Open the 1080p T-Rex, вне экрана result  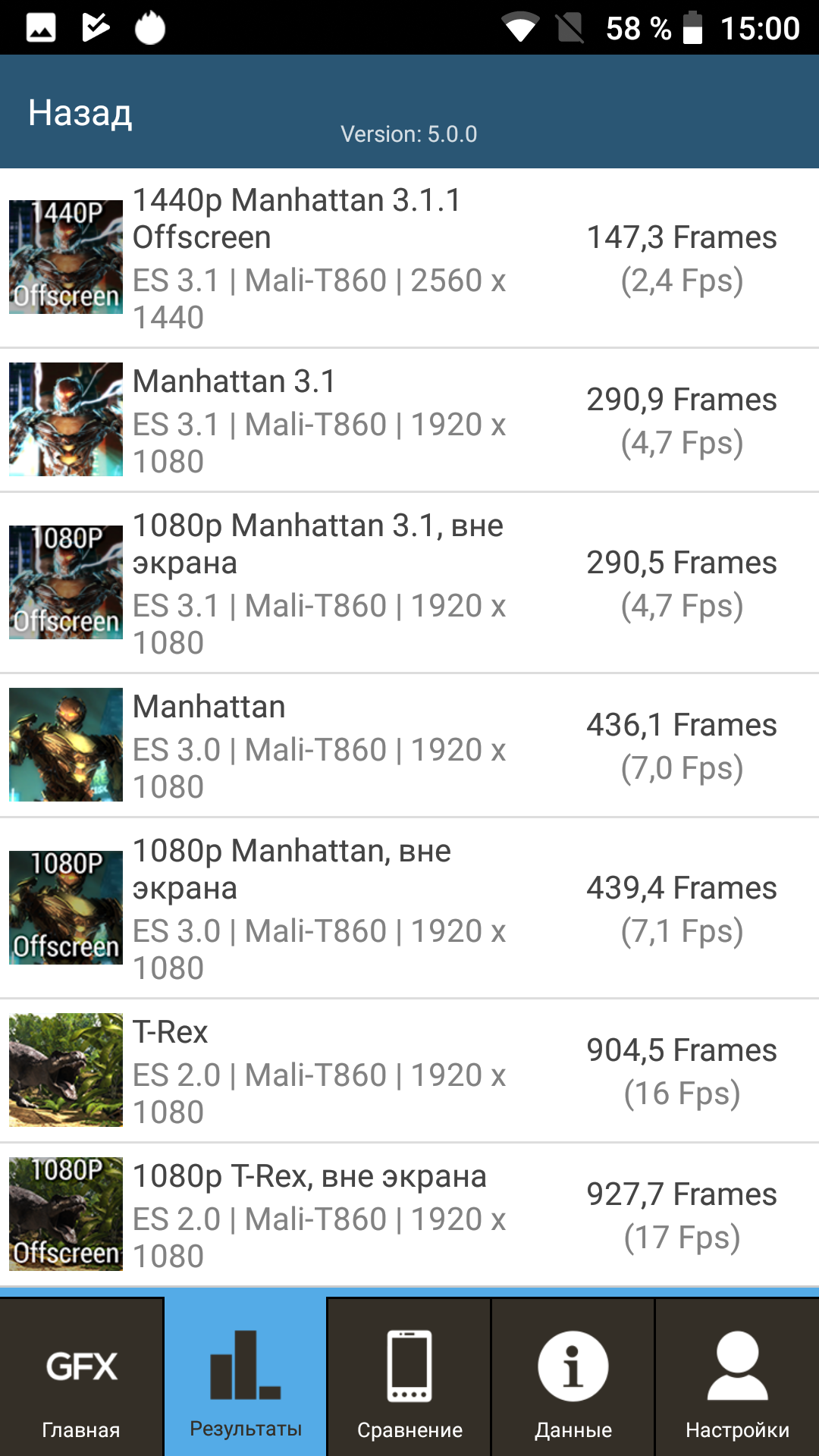[x=409, y=1215]
